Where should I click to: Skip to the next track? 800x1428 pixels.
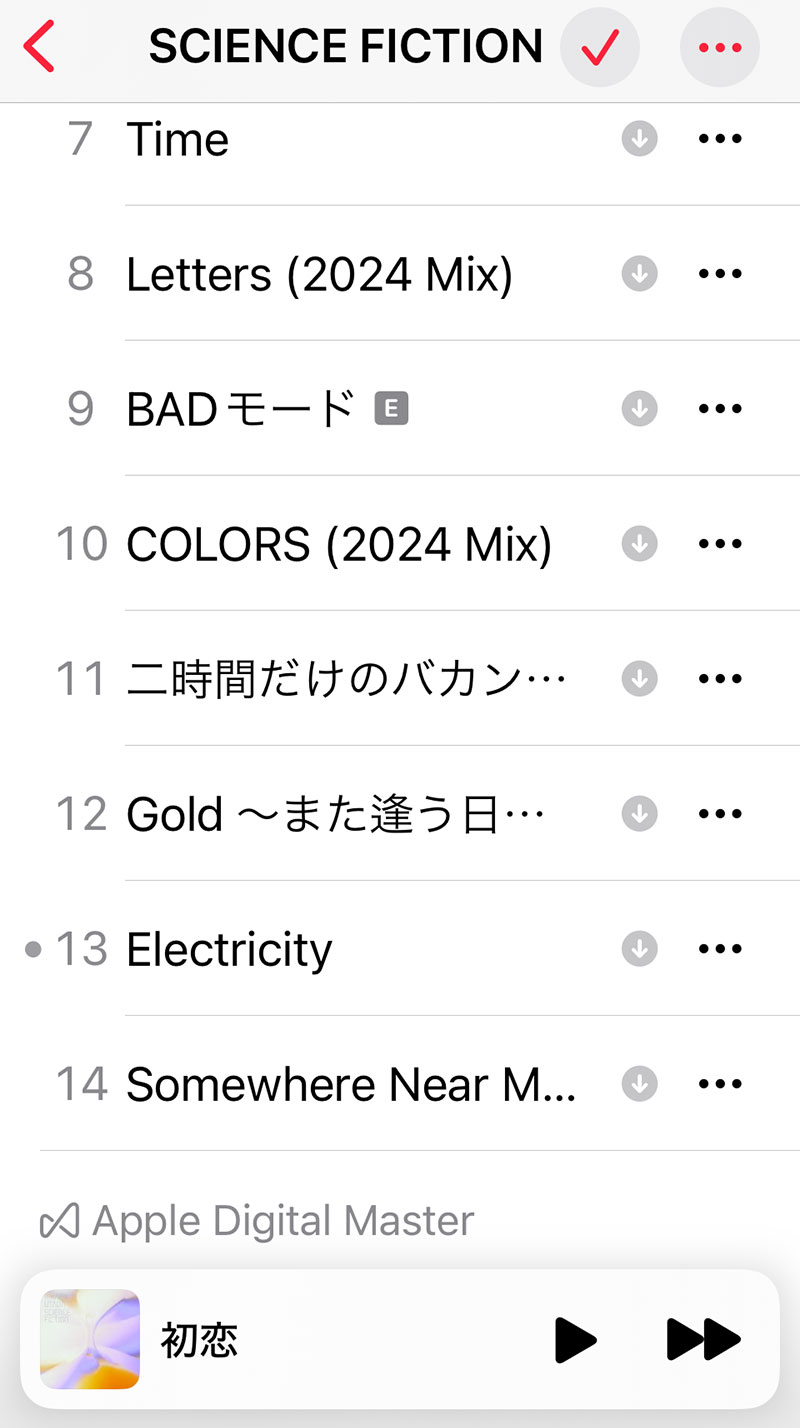(x=703, y=1340)
